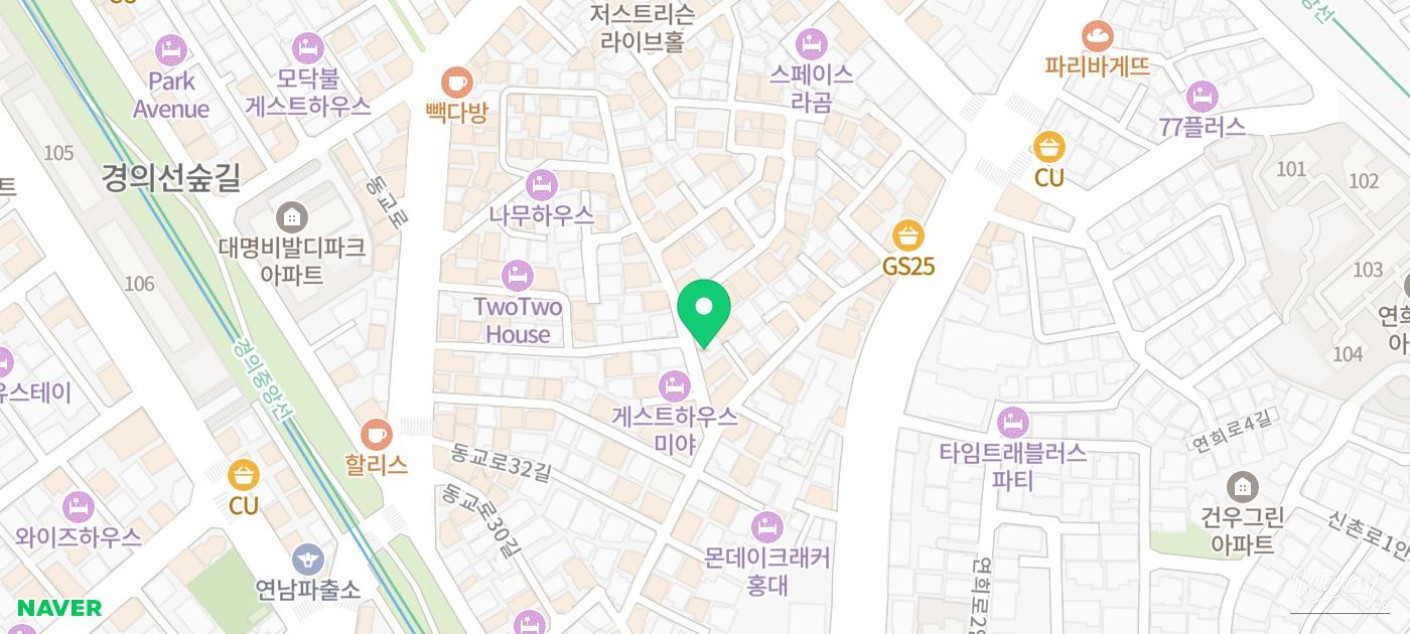The height and width of the screenshot is (634, 1410).
Task: Select the 나무하우스 lodging marker
Action: 541,185
